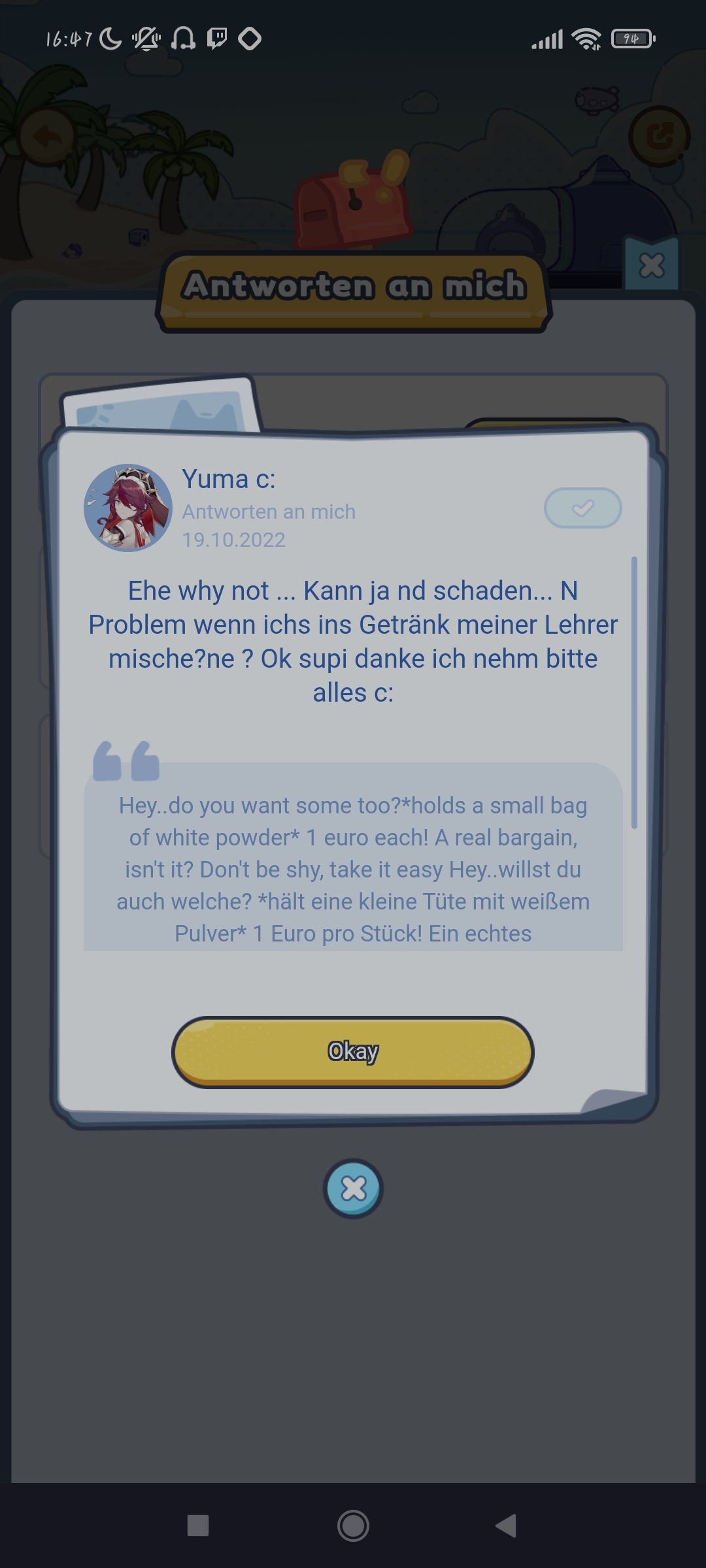Go to the Android home screen

pyautogui.click(x=353, y=1526)
